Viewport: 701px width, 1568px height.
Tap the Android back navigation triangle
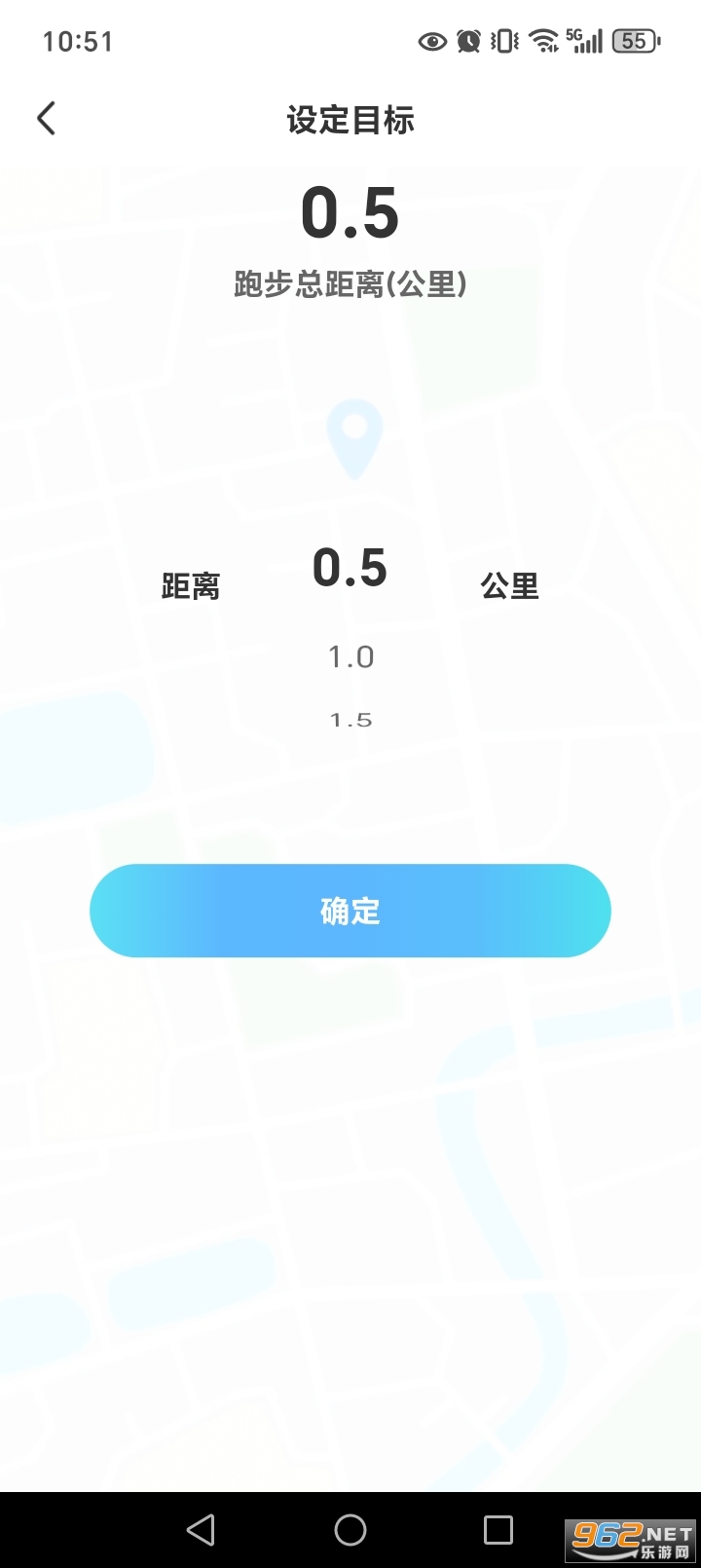click(201, 1530)
